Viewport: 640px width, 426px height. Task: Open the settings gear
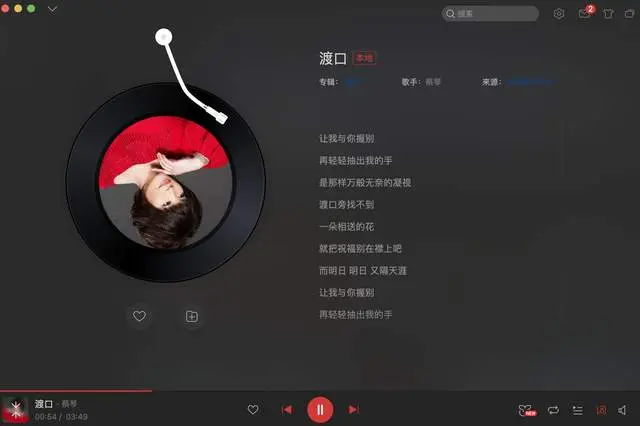[559, 14]
